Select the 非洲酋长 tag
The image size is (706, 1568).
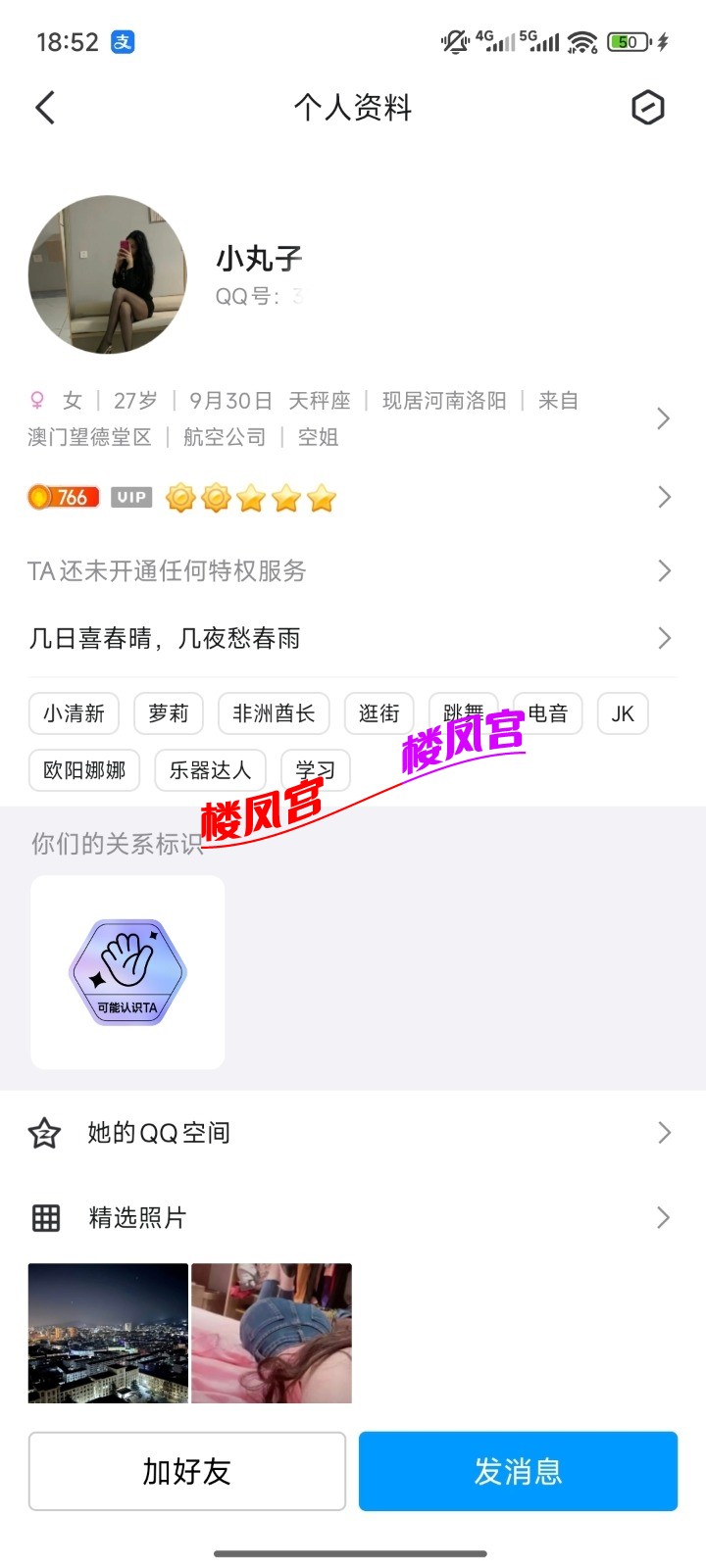click(274, 713)
